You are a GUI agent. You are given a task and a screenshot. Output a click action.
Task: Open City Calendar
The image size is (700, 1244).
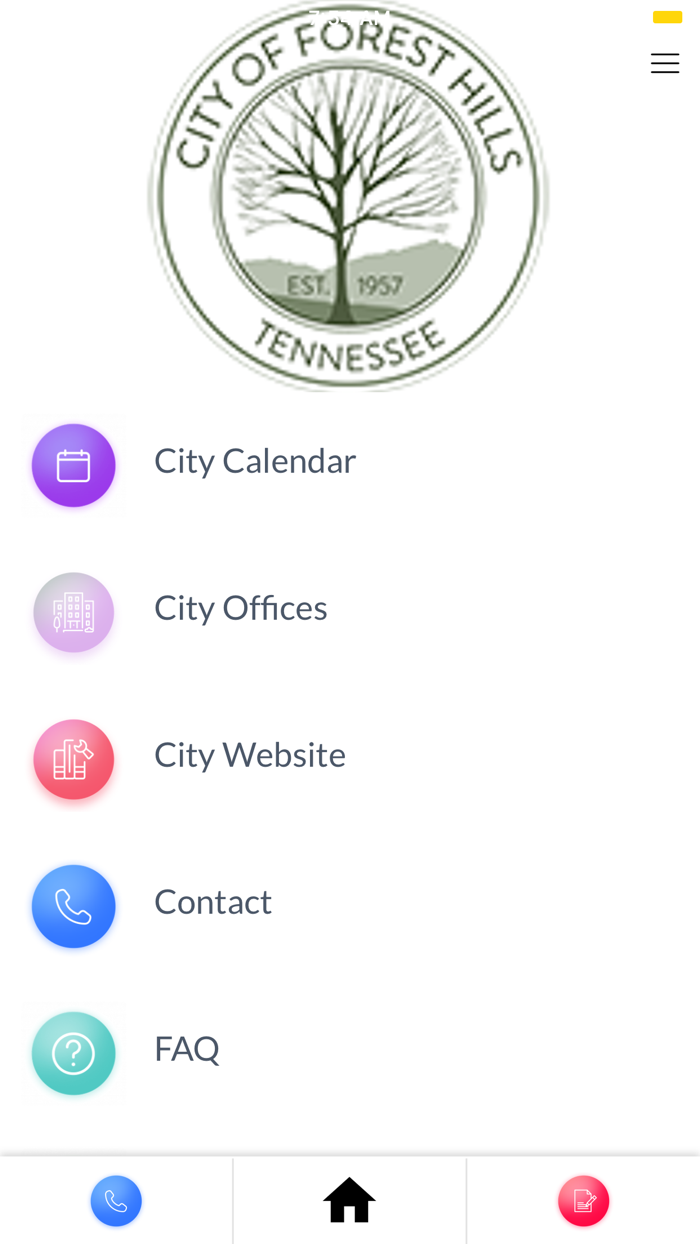[x=254, y=462]
